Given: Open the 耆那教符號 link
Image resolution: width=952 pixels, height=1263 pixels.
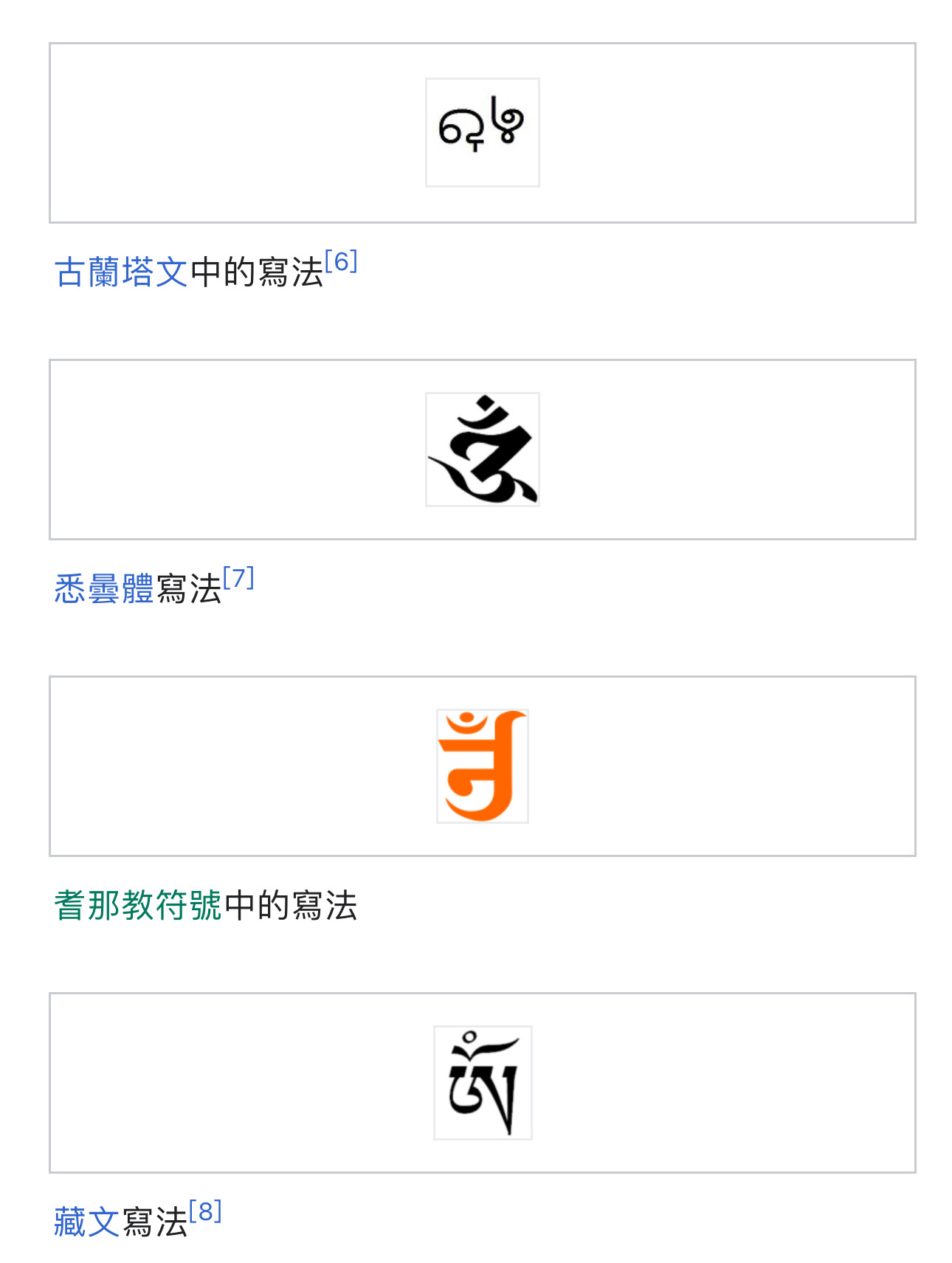Looking at the screenshot, I should click(137, 906).
